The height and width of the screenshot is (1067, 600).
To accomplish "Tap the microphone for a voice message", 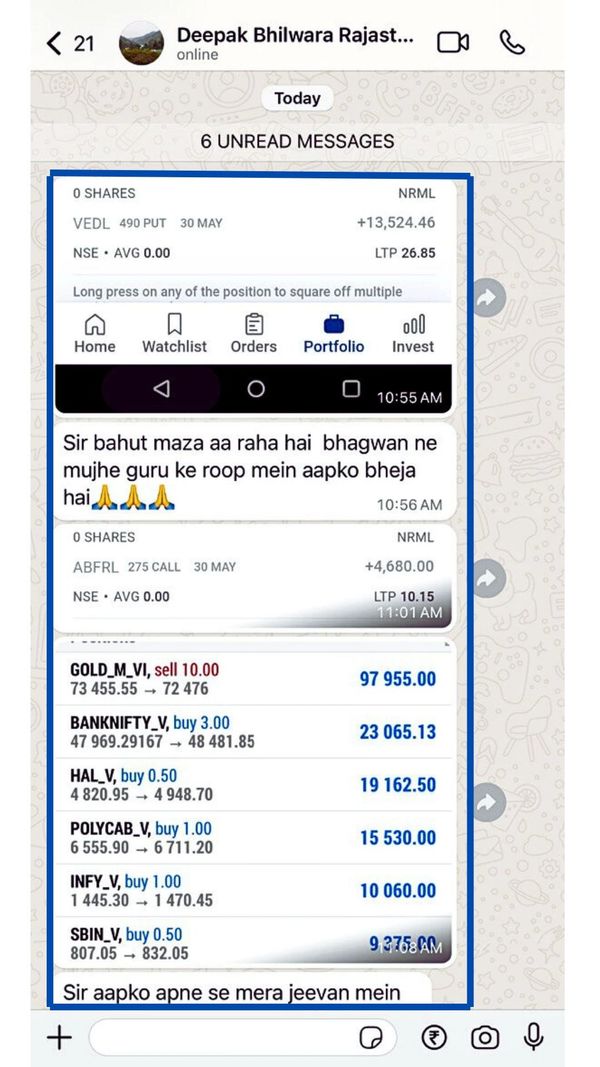I will 534,1037.
